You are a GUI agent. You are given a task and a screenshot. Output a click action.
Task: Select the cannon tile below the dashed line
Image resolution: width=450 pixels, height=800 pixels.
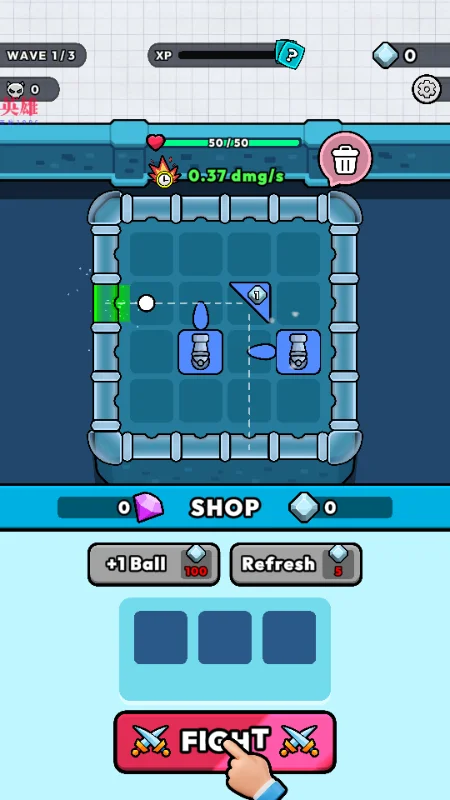200,352
